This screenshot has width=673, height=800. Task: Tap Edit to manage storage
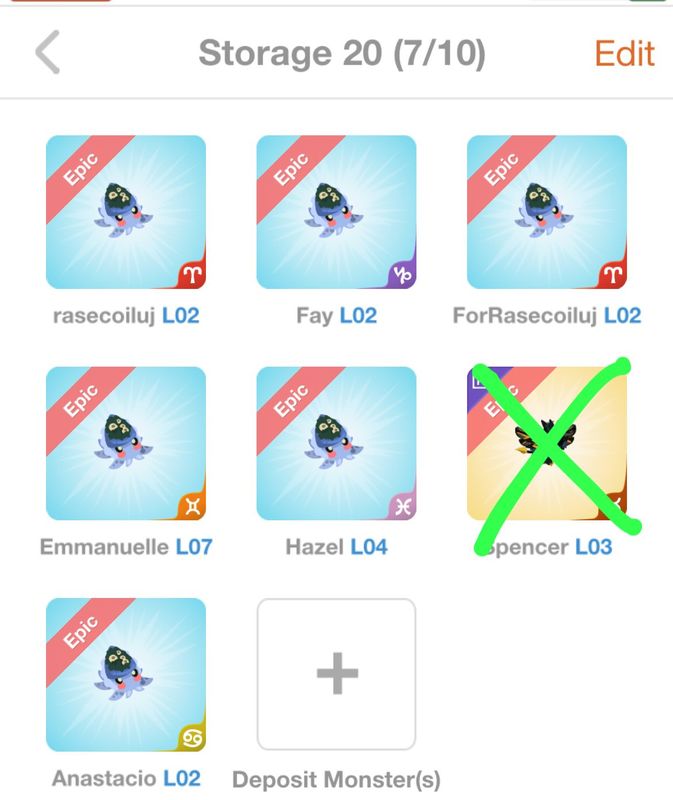(624, 53)
